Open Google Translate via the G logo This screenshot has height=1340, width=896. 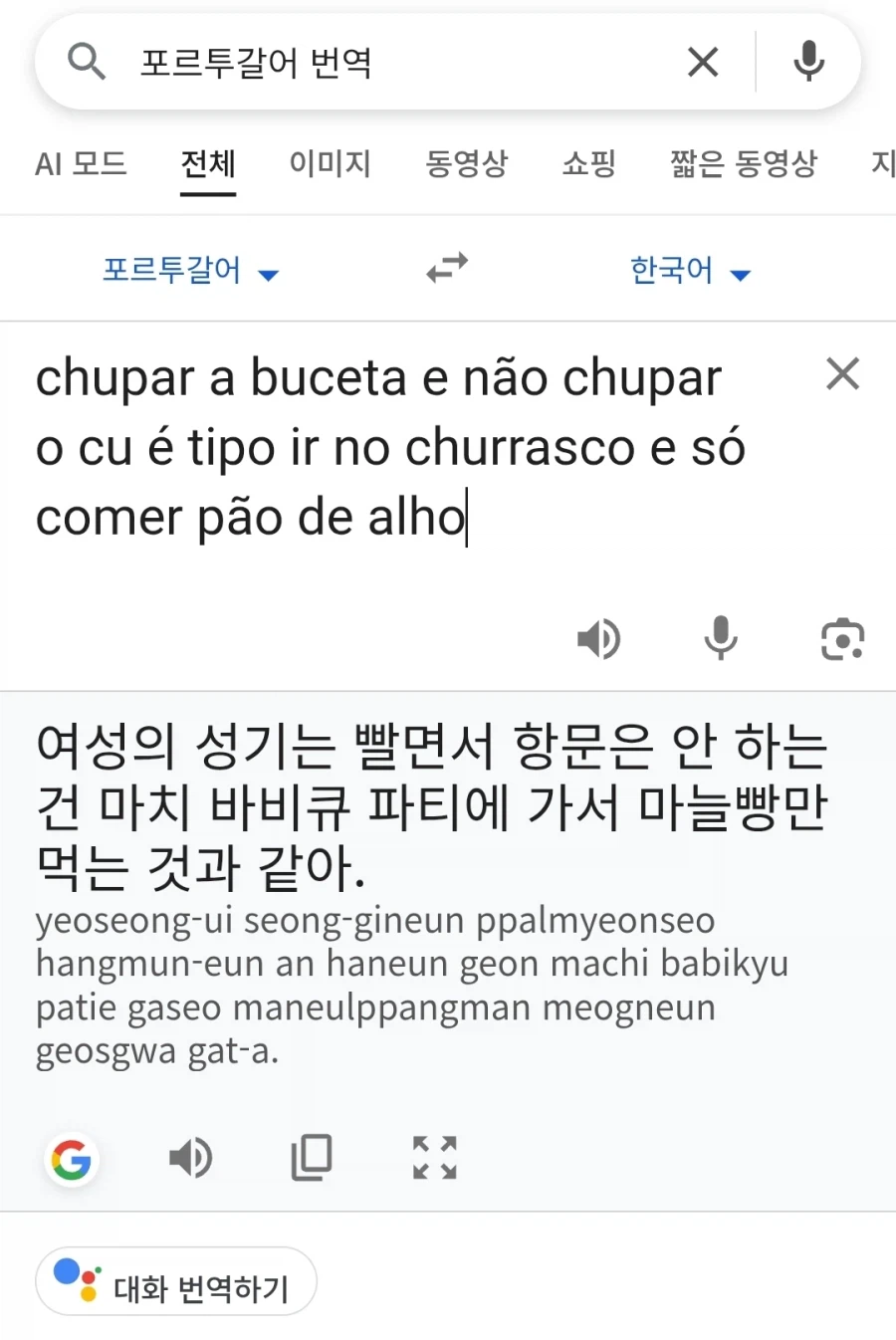click(x=71, y=1158)
